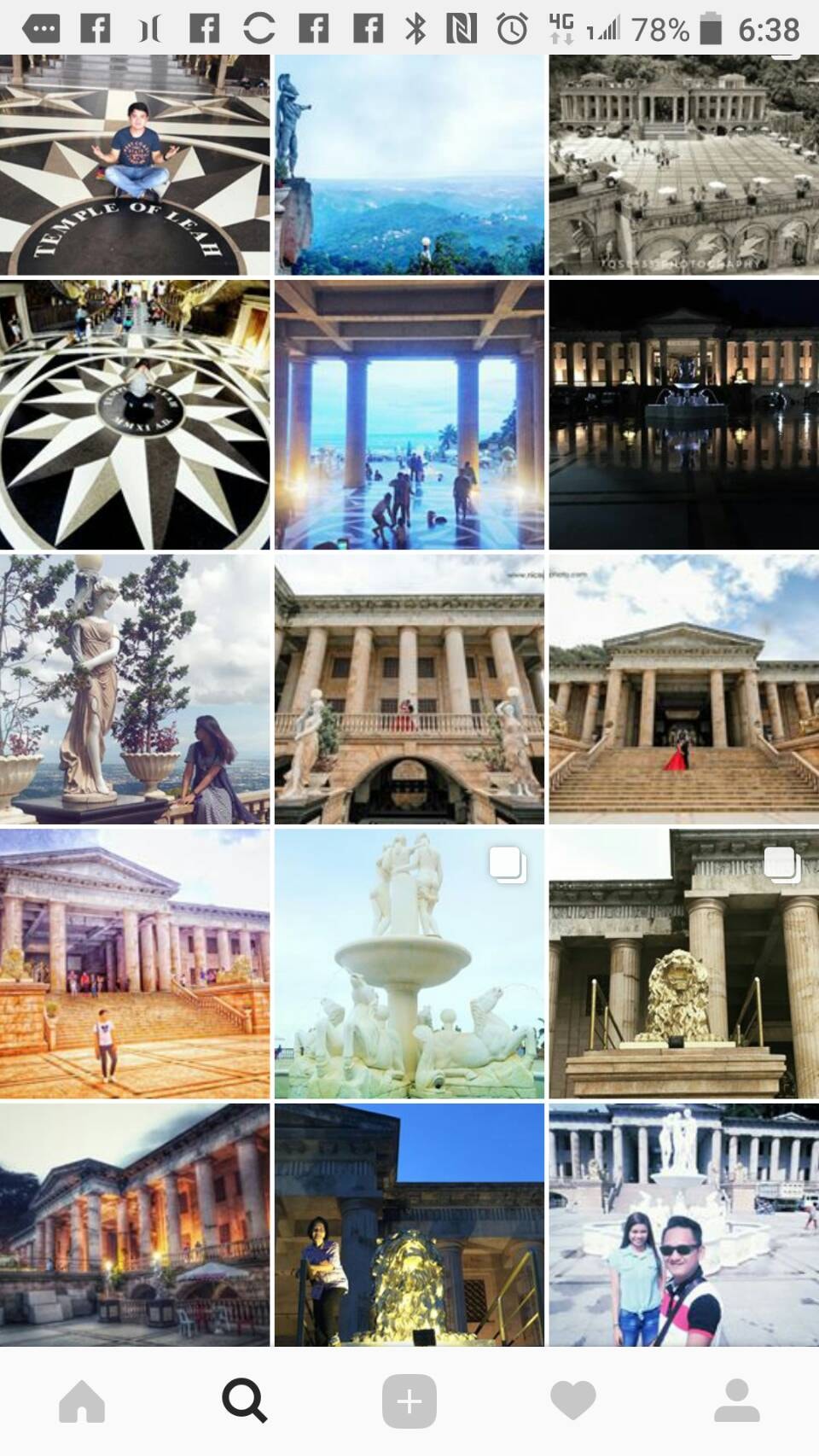Open the white fountain multi-photo post
Screen dimensions: 819x1456
(x=409, y=964)
